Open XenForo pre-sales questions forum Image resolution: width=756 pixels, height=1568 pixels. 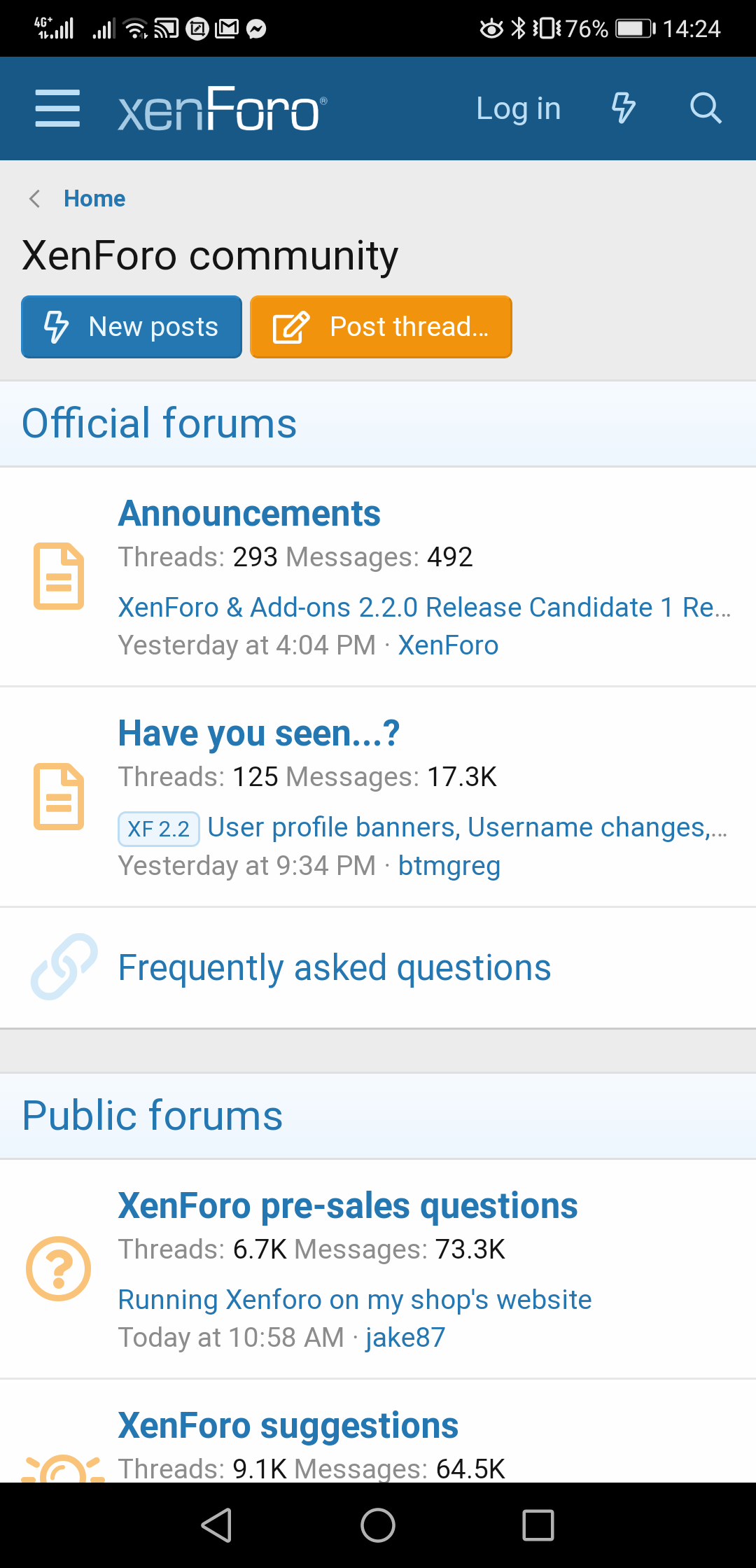348,1206
